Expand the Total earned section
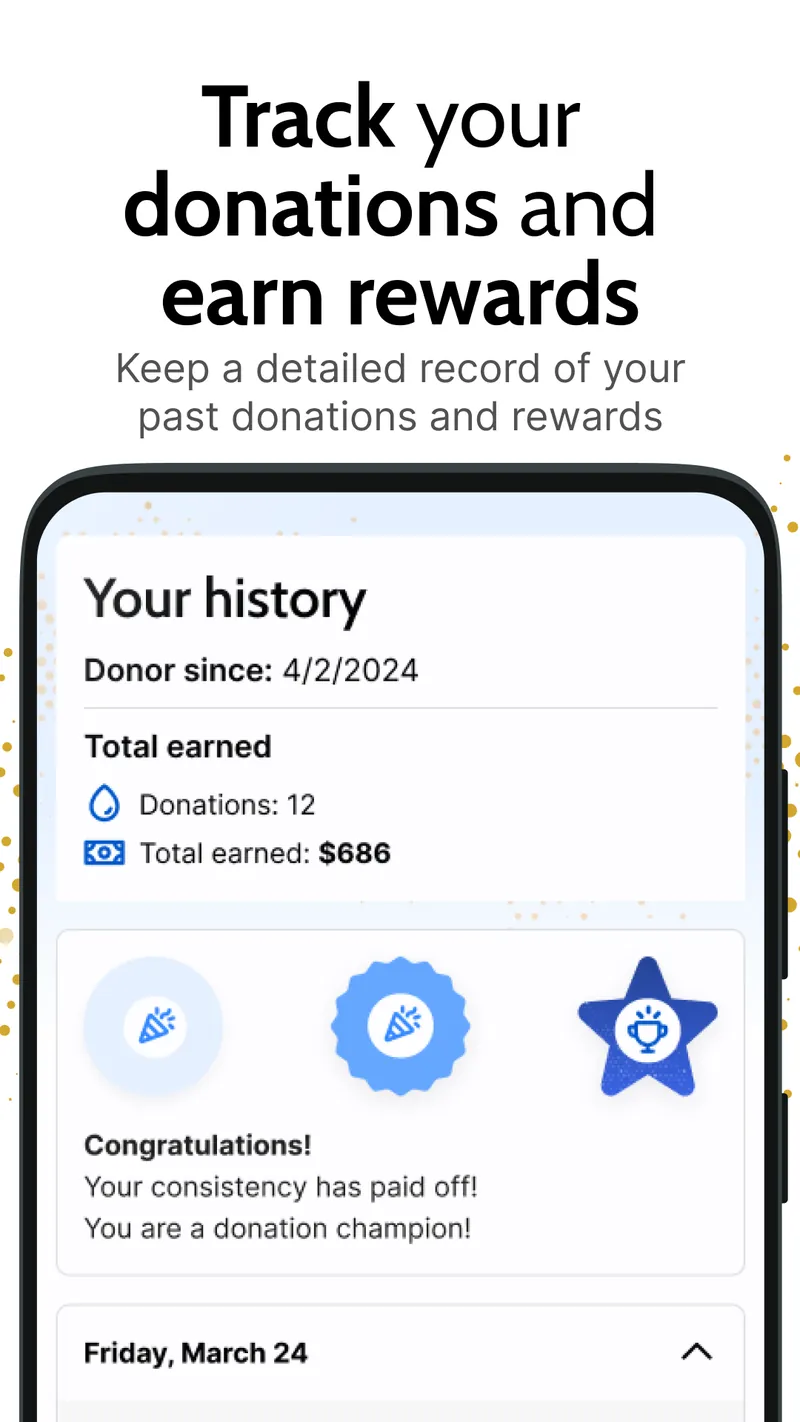800x1422 pixels. coord(178,746)
